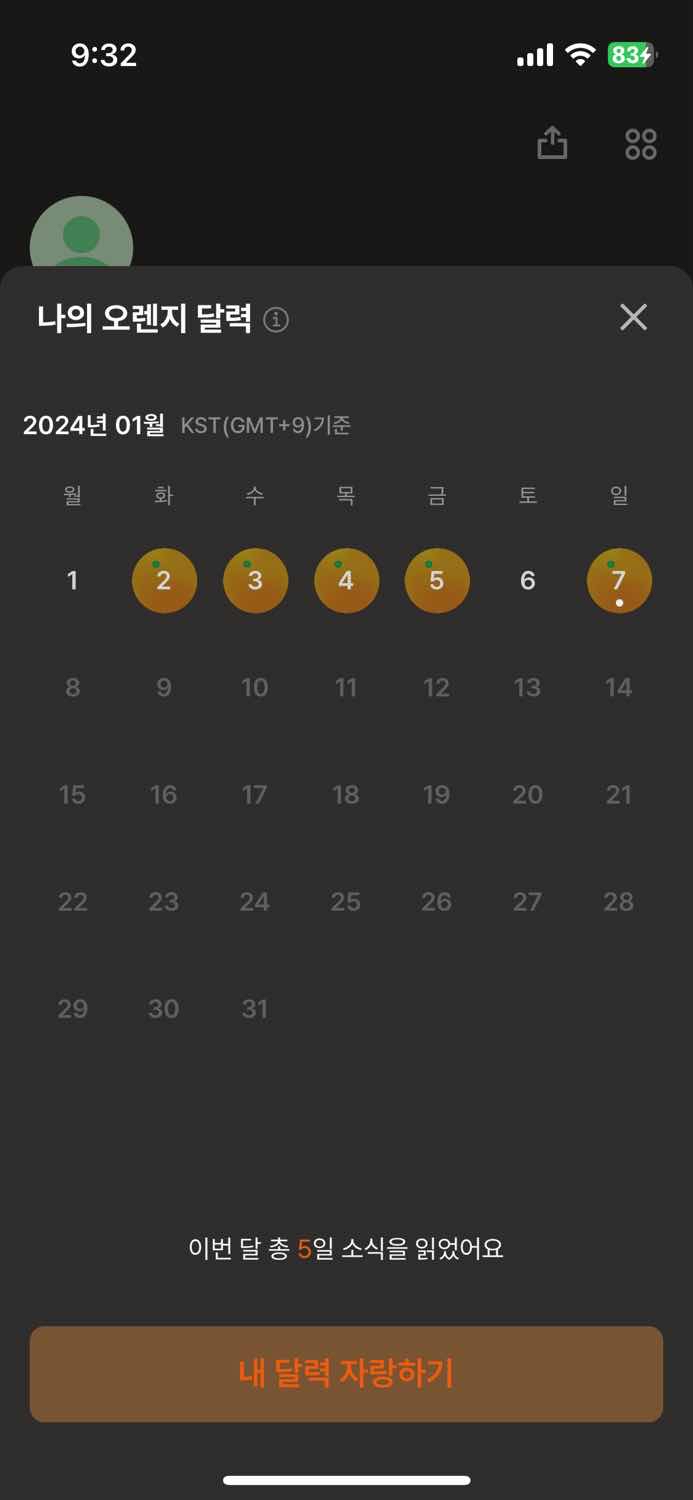Open the four-circle grid menu icon
Screen dimensions: 693x1500
coord(640,144)
